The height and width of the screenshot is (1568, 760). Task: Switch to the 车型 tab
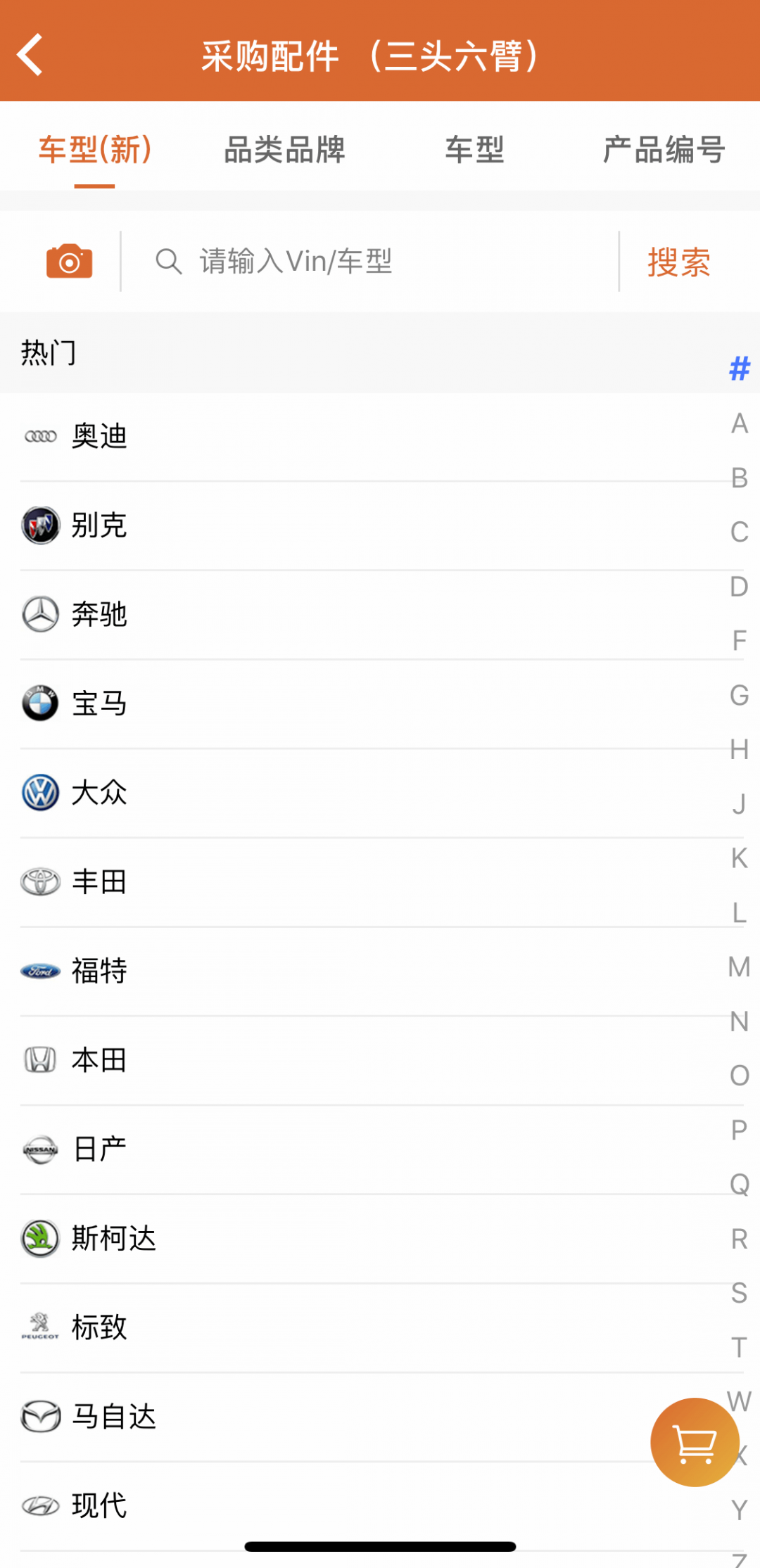pos(474,149)
